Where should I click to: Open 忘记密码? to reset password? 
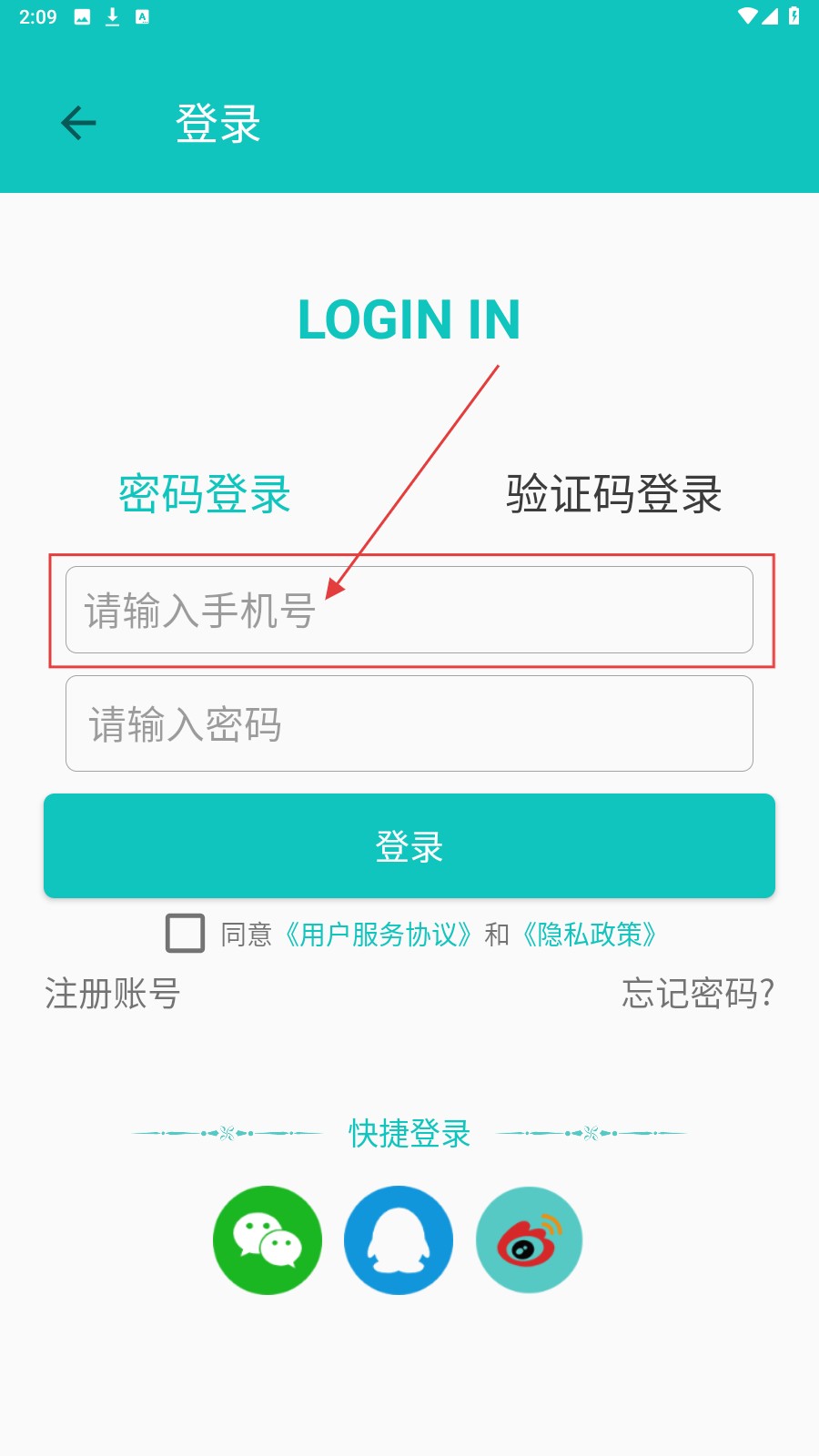click(x=698, y=994)
